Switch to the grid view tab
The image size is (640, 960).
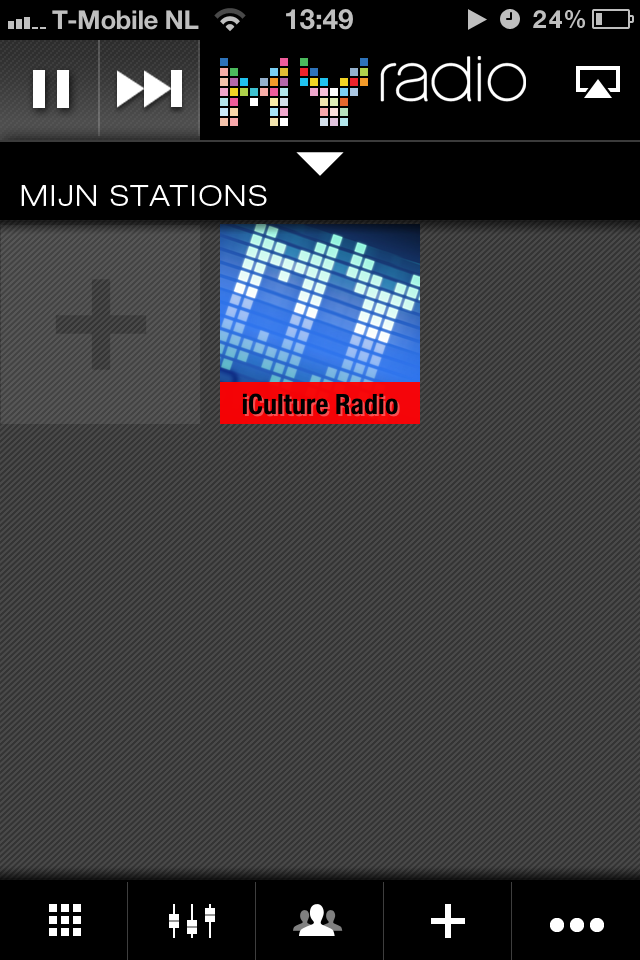64,920
